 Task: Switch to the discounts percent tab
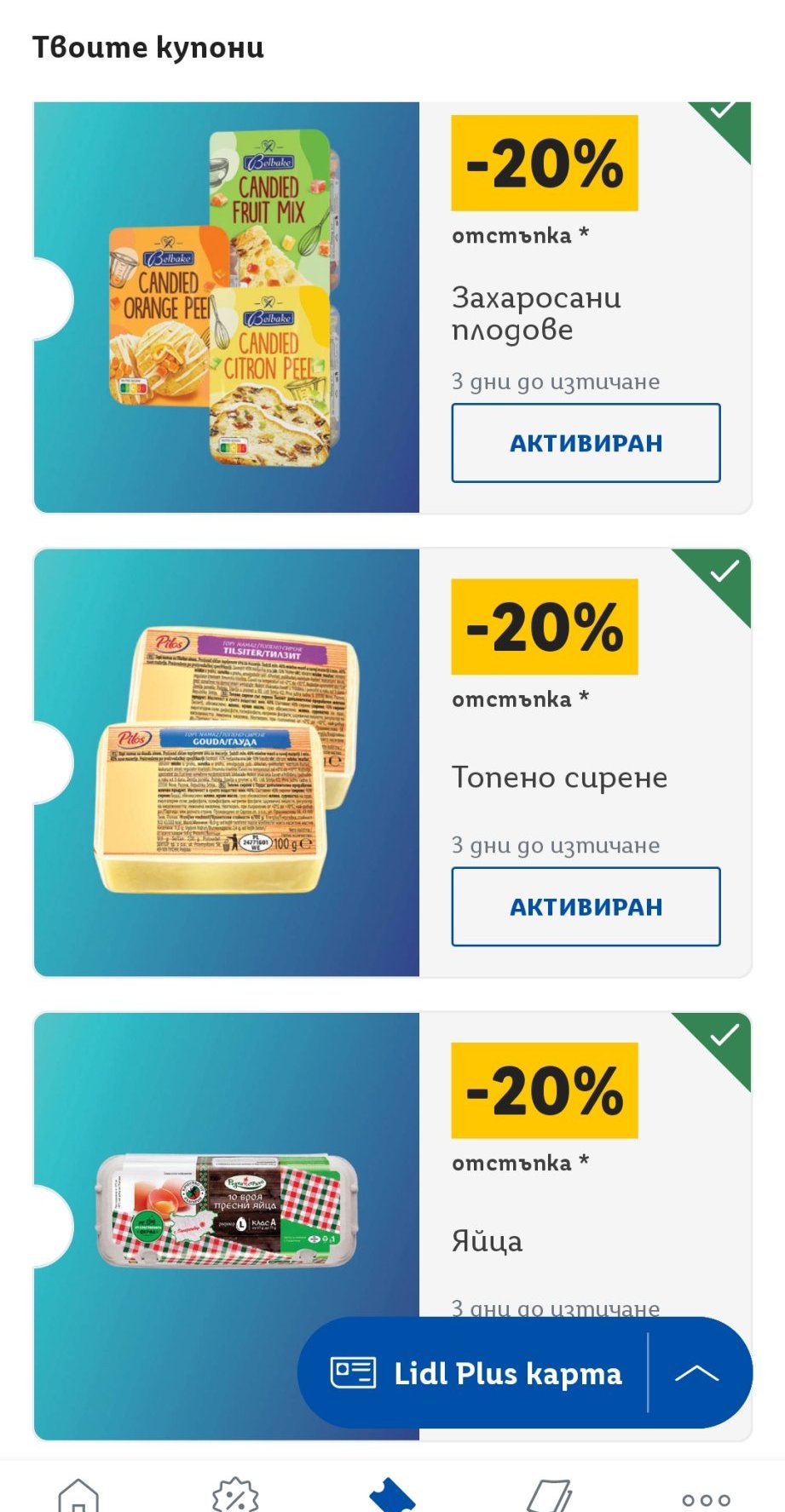[235, 1497]
